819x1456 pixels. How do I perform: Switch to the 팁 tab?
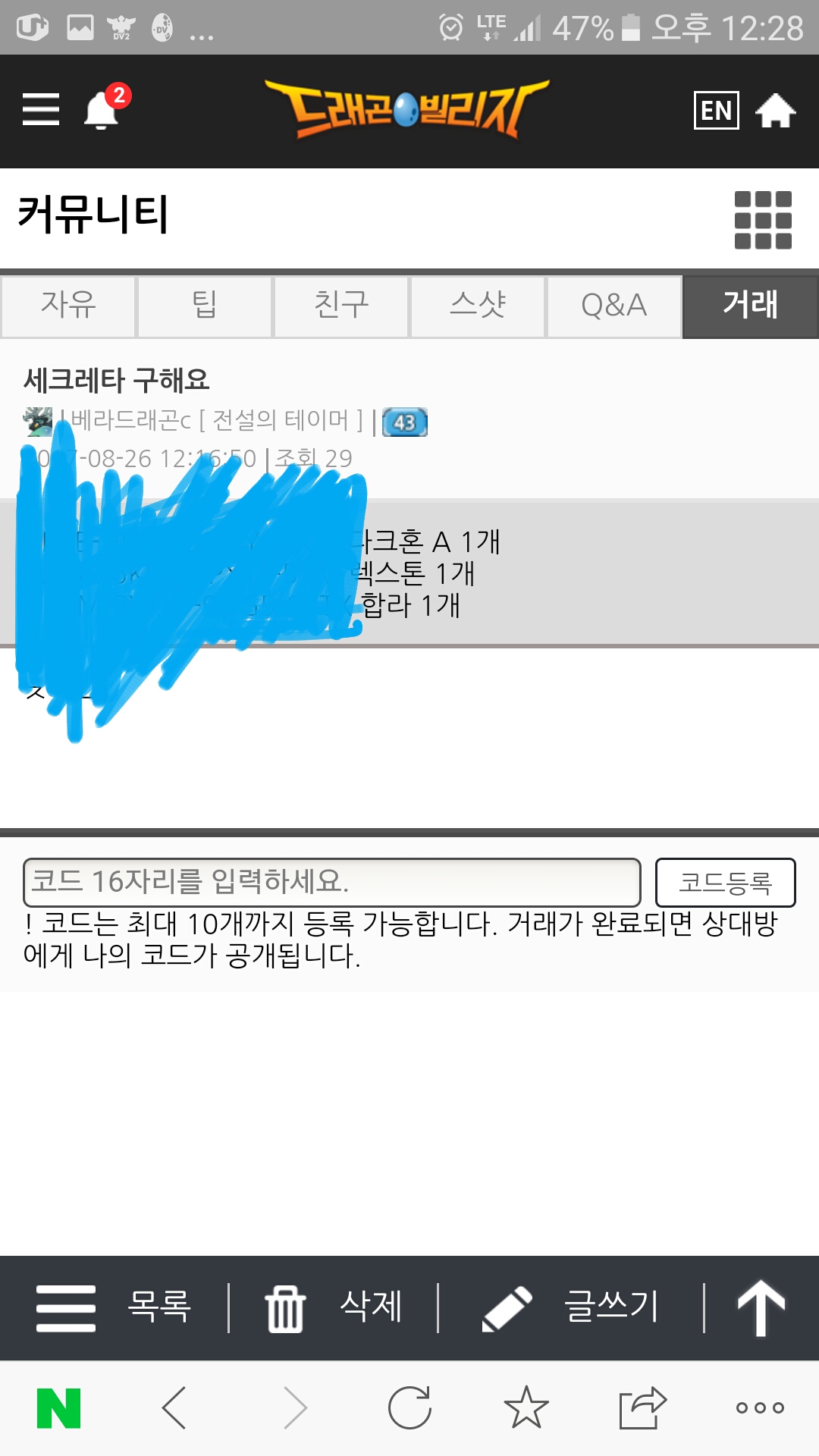tap(205, 306)
